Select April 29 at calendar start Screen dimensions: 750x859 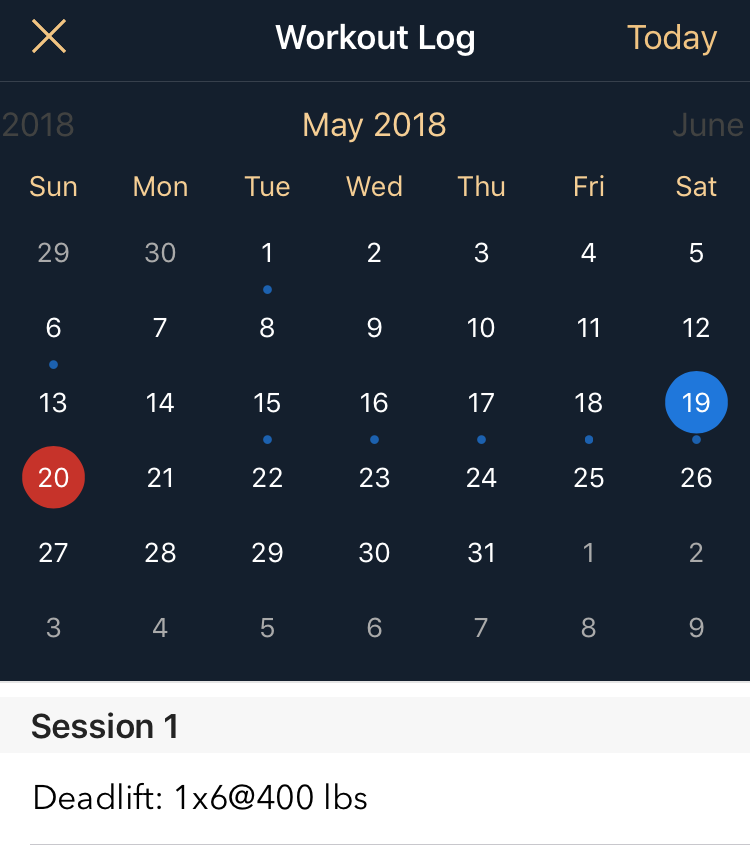(53, 253)
